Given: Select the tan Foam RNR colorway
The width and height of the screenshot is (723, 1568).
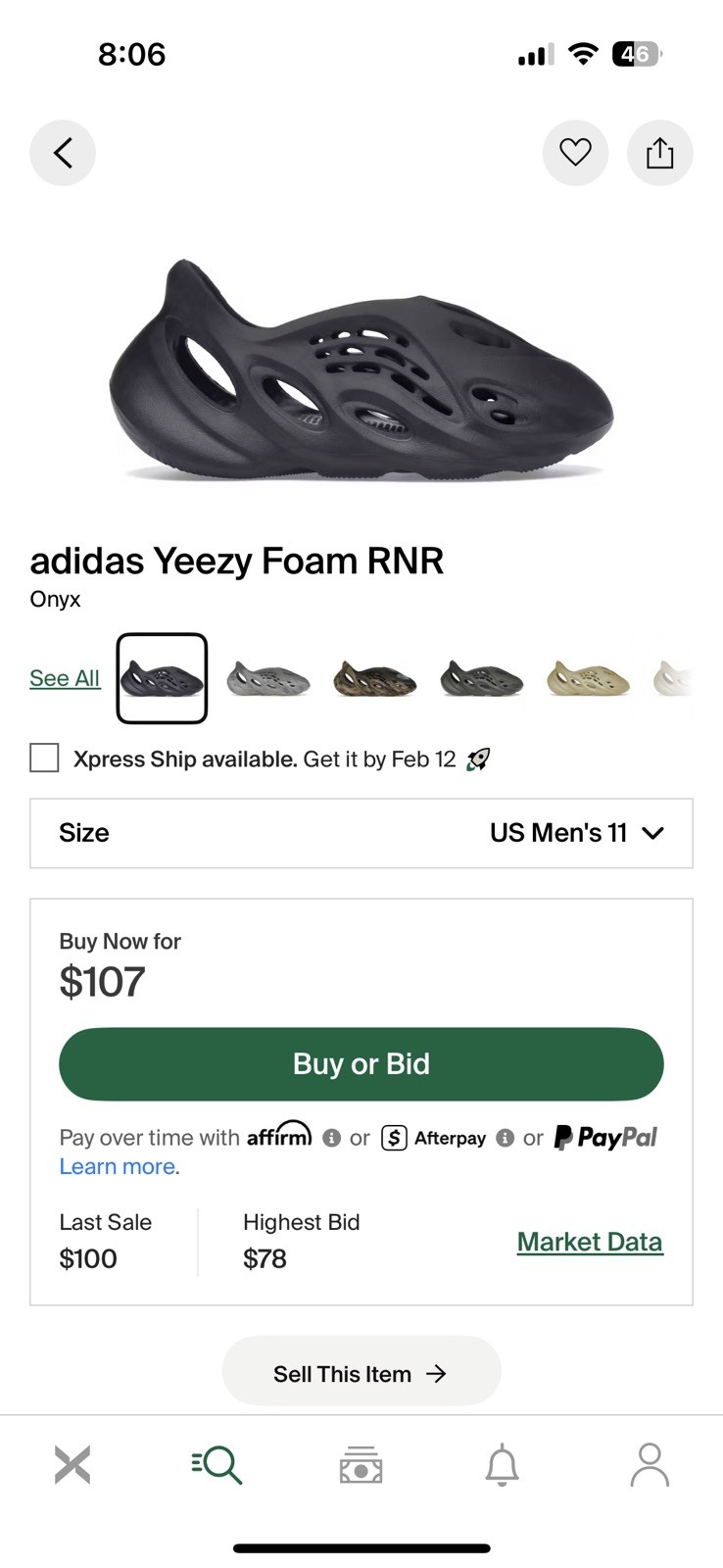Looking at the screenshot, I should click(x=587, y=677).
